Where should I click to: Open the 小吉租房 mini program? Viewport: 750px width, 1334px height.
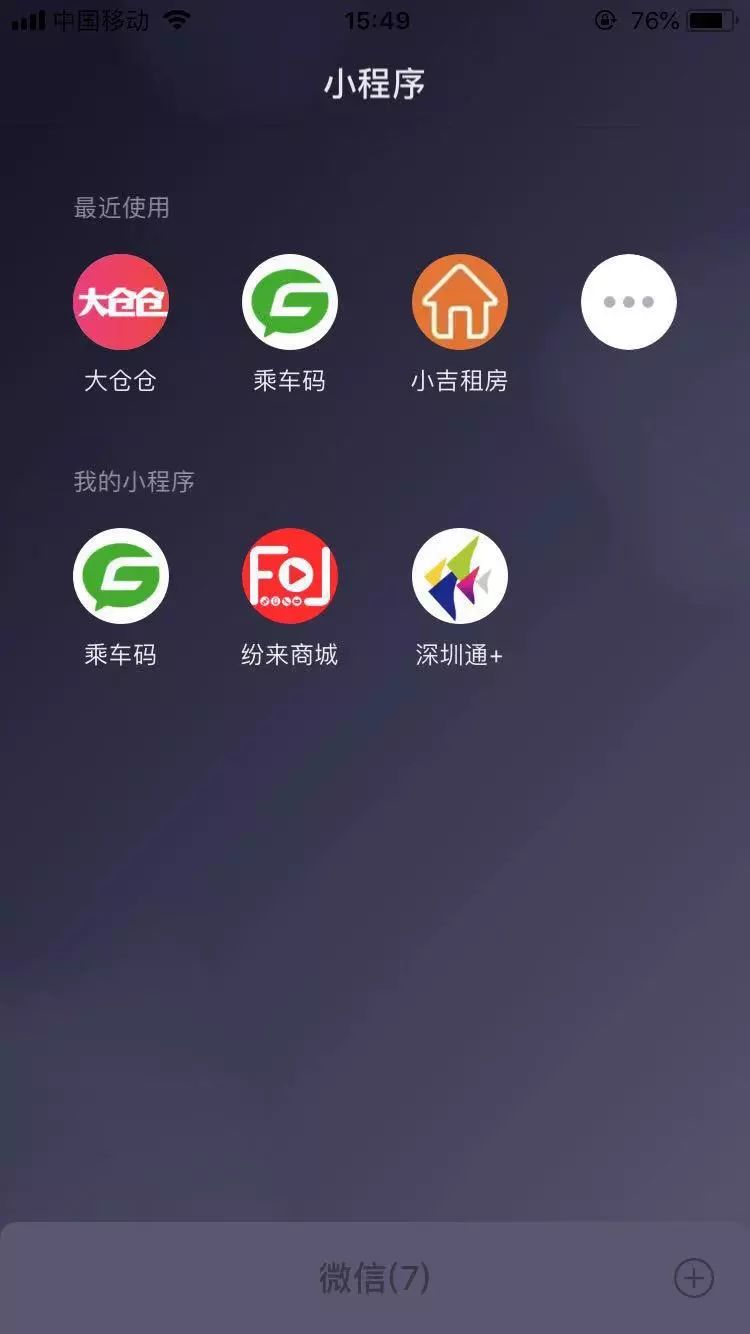click(x=460, y=302)
